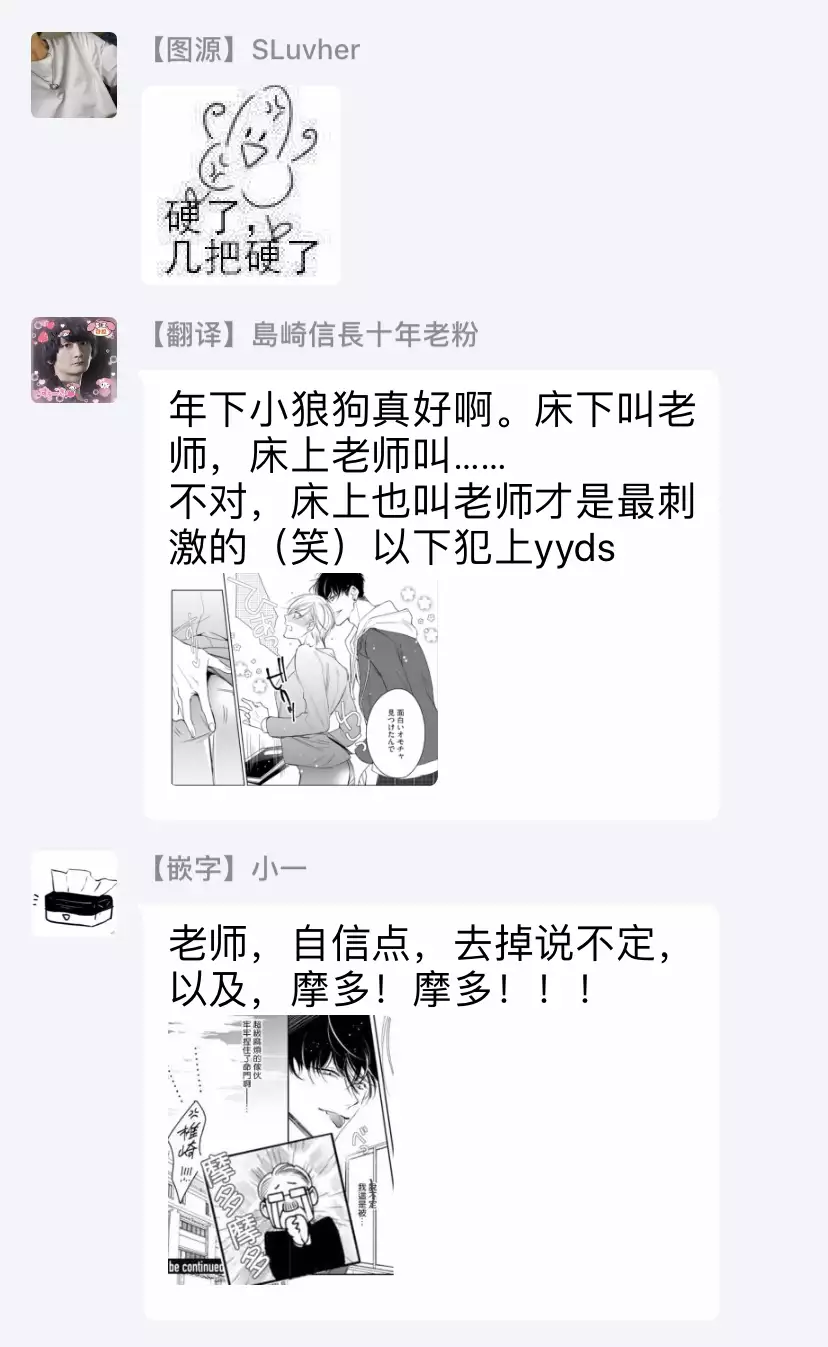Image resolution: width=828 pixels, height=1347 pixels.
Task: Enlarge the manga image in 島崎信長十年老粉's message
Action: [x=304, y=679]
